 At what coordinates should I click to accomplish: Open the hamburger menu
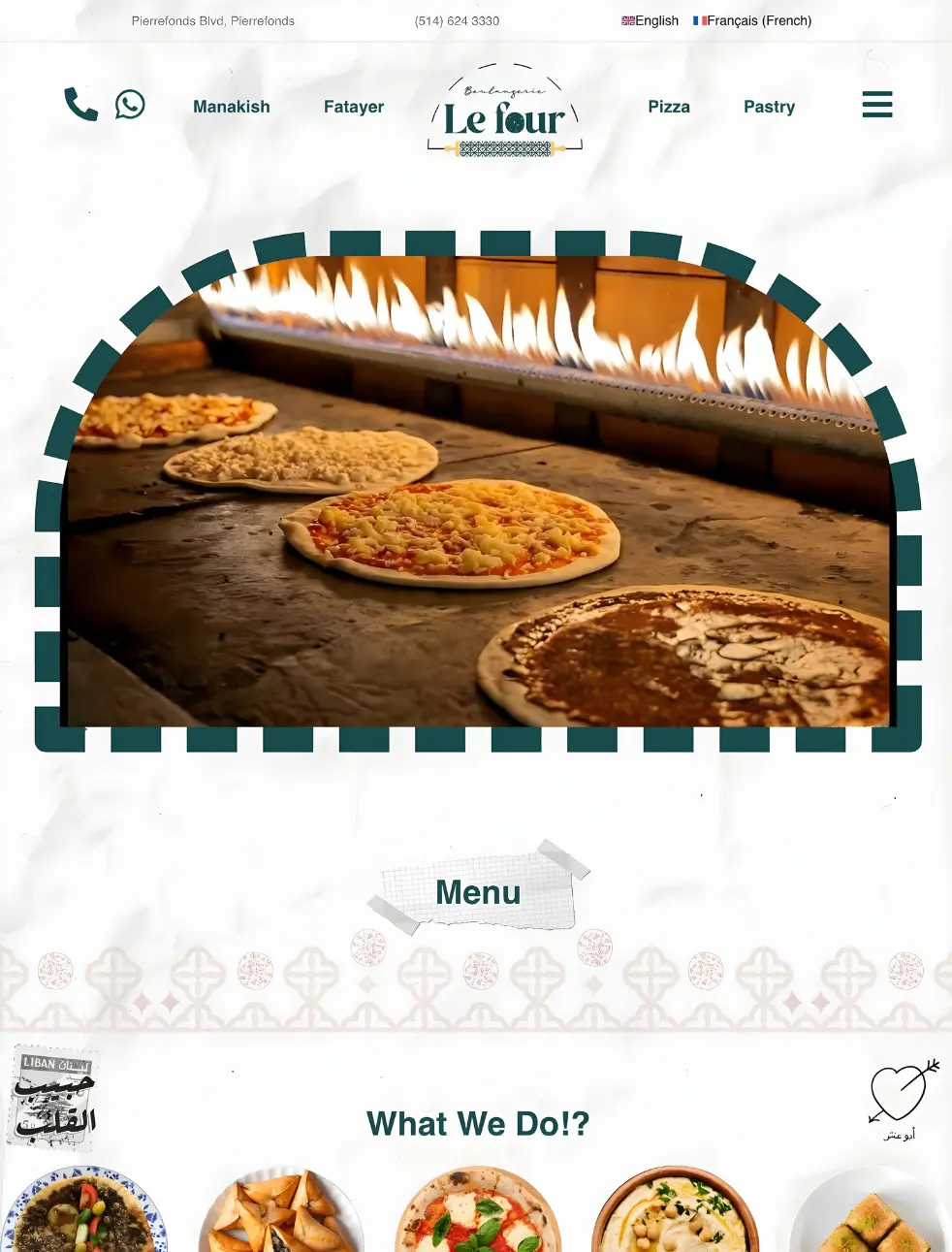pos(876,105)
